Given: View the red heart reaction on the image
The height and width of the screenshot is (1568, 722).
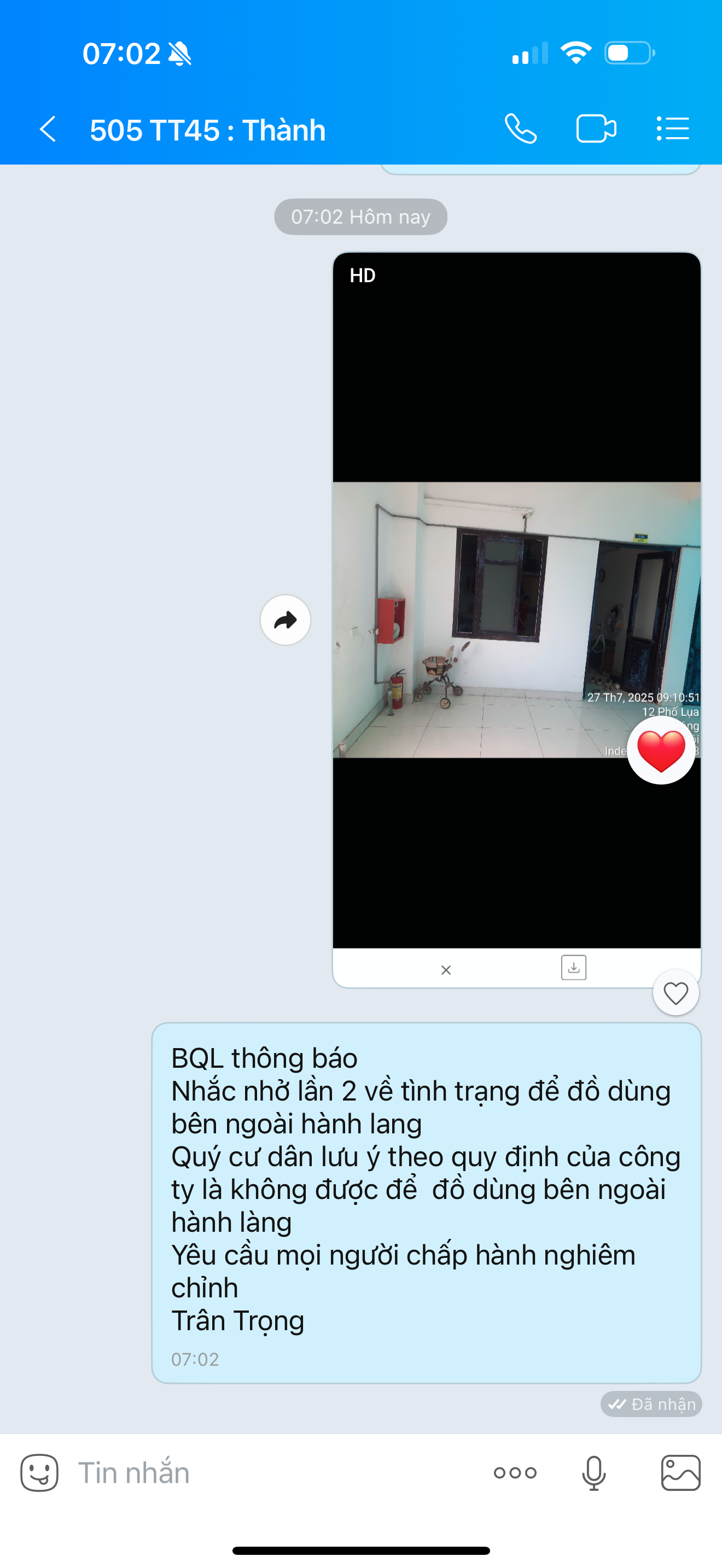Looking at the screenshot, I should [661, 751].
